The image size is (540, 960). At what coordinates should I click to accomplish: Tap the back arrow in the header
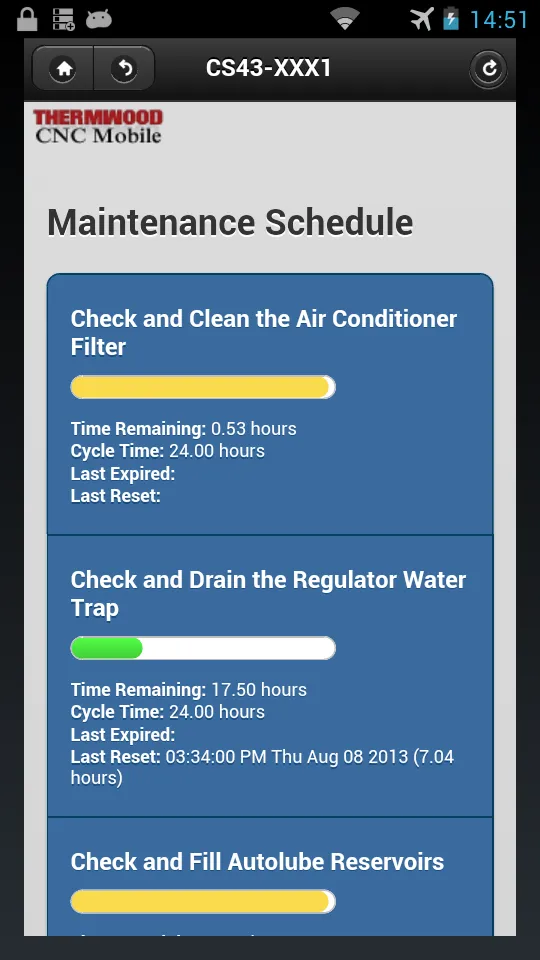(124, 69)
